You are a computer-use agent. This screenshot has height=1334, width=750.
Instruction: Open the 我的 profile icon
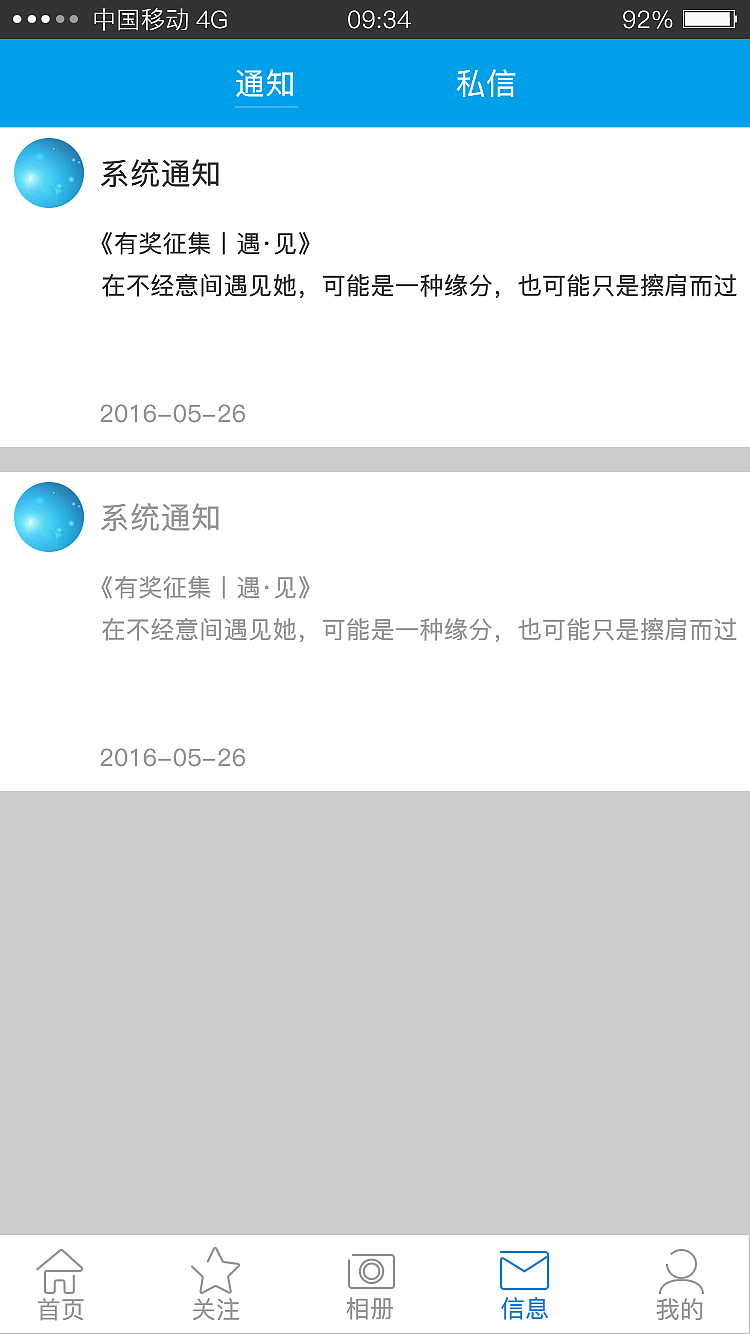pos(682,1285)
